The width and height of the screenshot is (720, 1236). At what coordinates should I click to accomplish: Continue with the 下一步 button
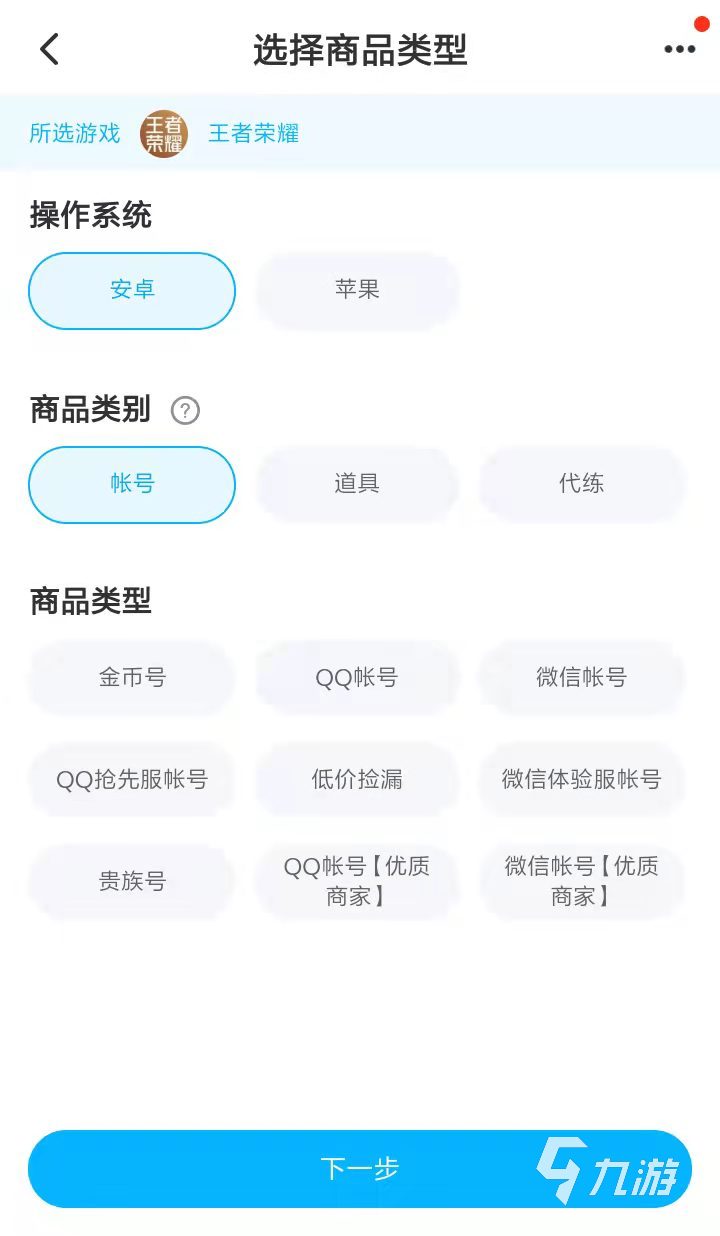[360, 1169]
